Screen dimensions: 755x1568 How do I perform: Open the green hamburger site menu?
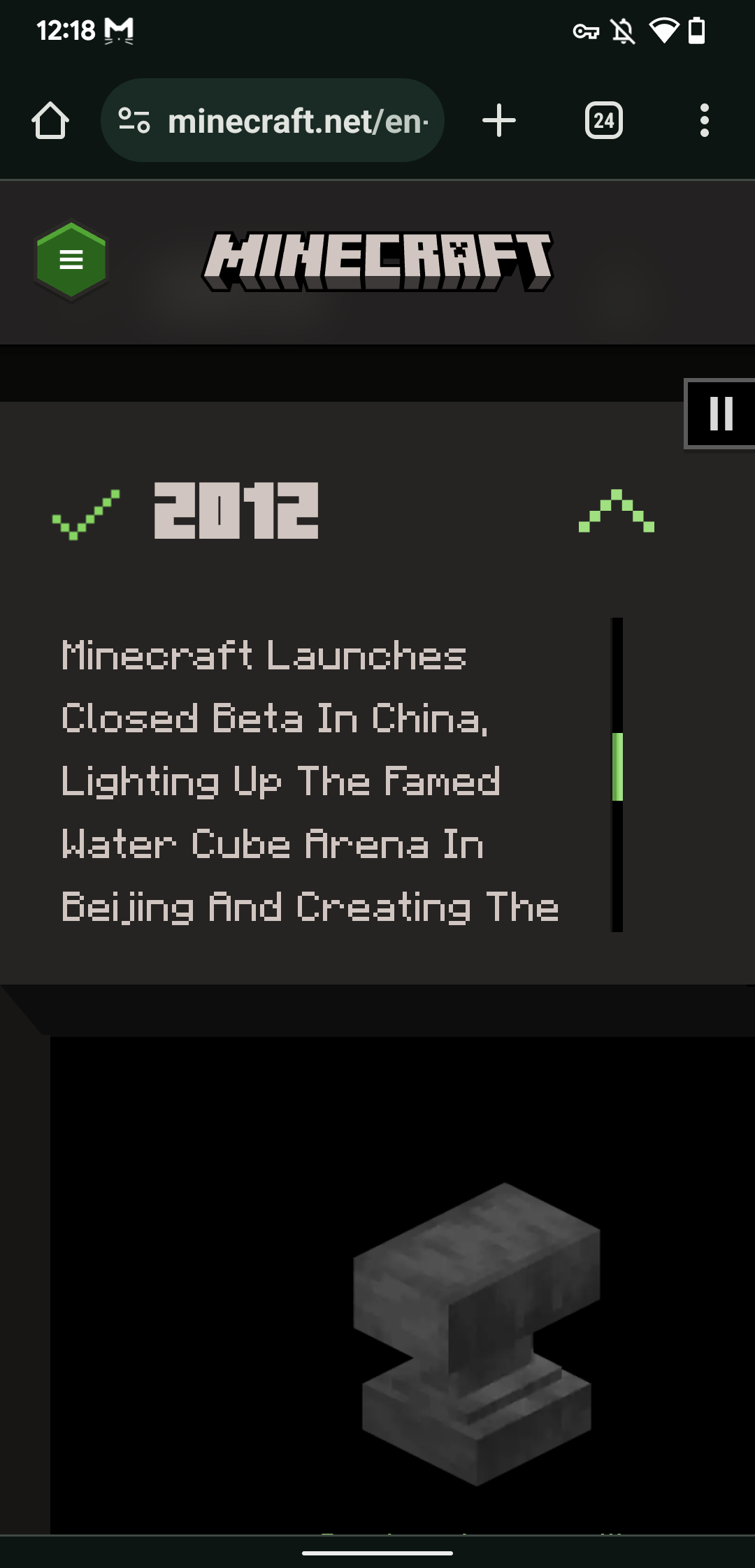71,260
